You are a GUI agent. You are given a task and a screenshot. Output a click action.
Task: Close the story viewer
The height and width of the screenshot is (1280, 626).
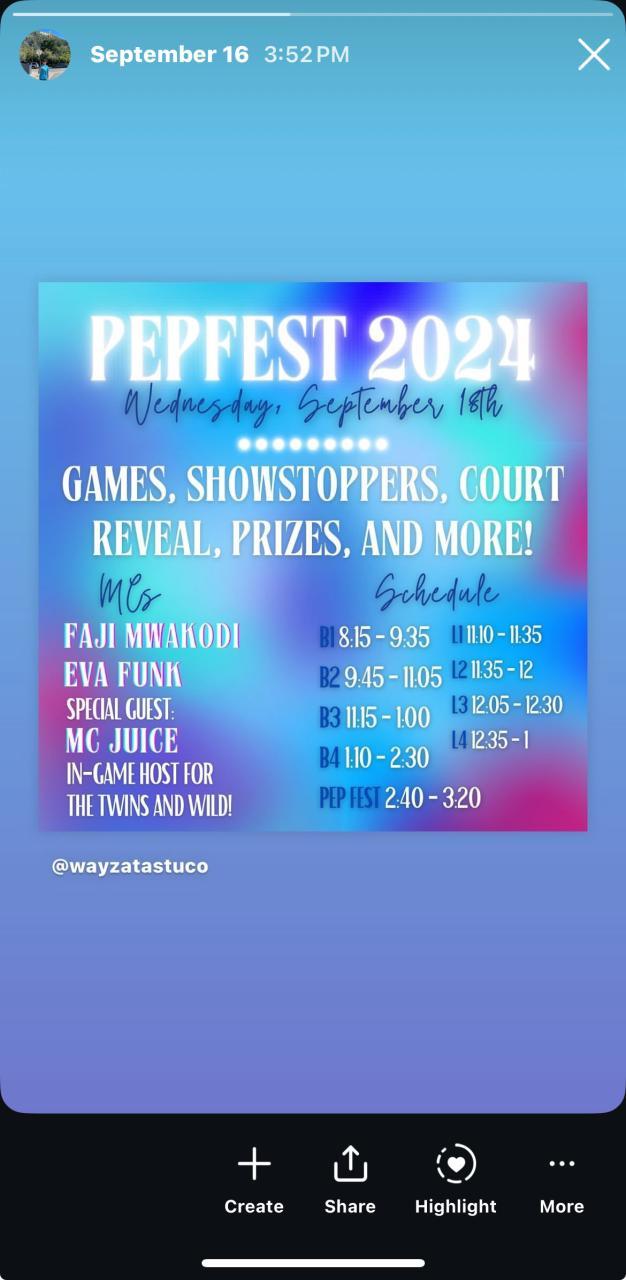point(593,55)
